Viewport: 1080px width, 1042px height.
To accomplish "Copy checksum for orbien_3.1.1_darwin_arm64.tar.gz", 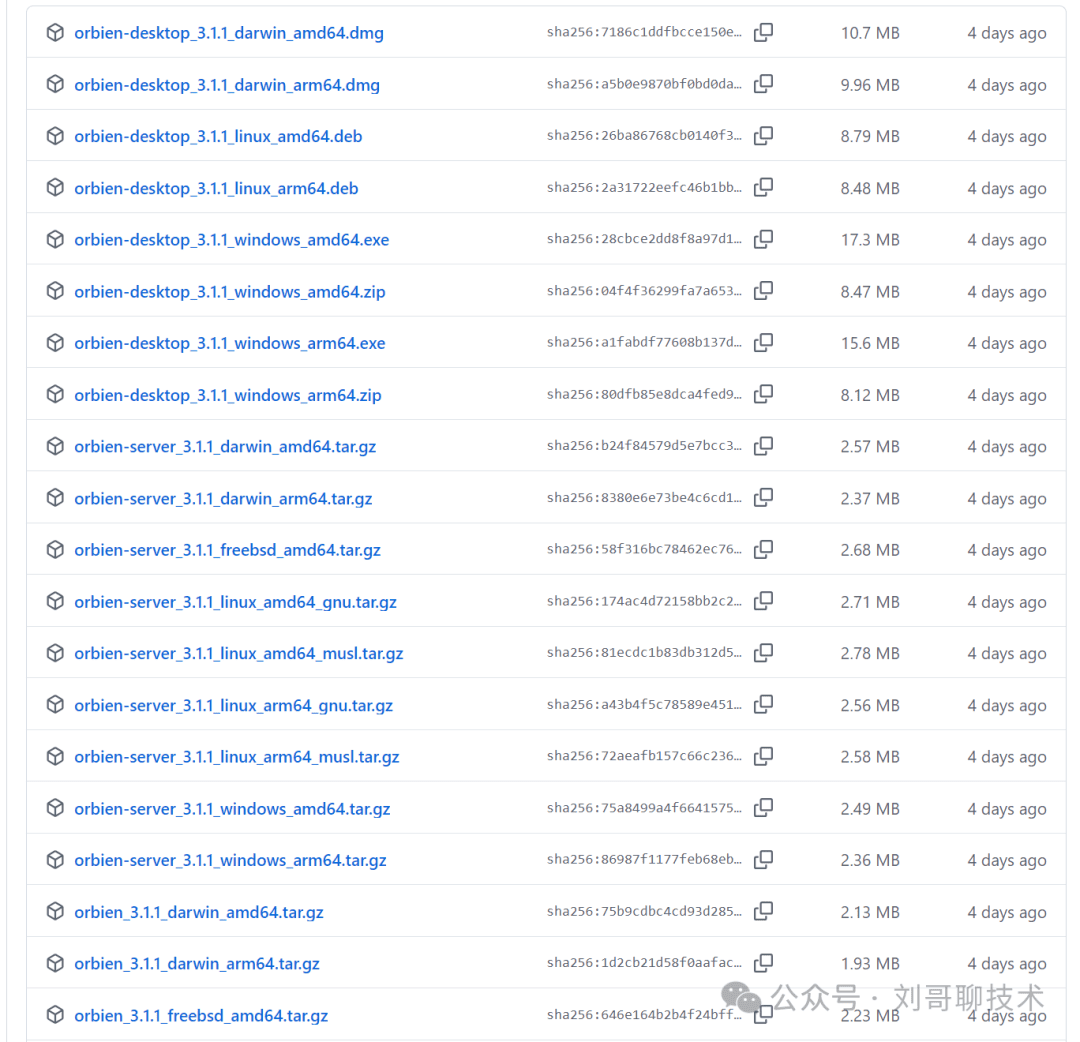I will 763,963.
